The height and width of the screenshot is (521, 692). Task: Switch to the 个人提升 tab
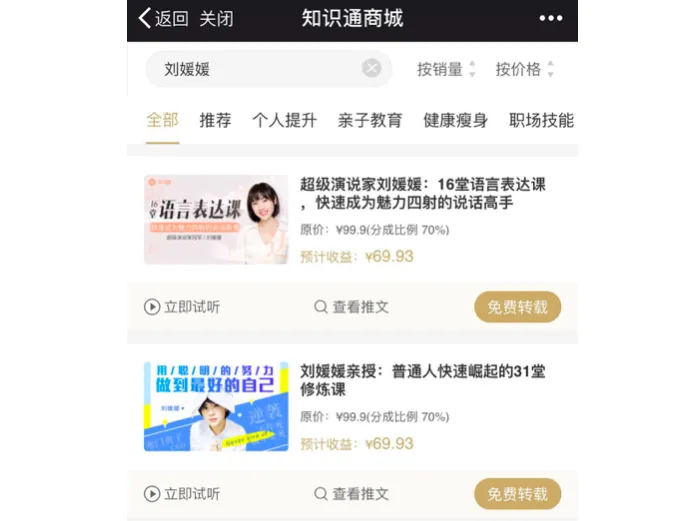(284, 120)
